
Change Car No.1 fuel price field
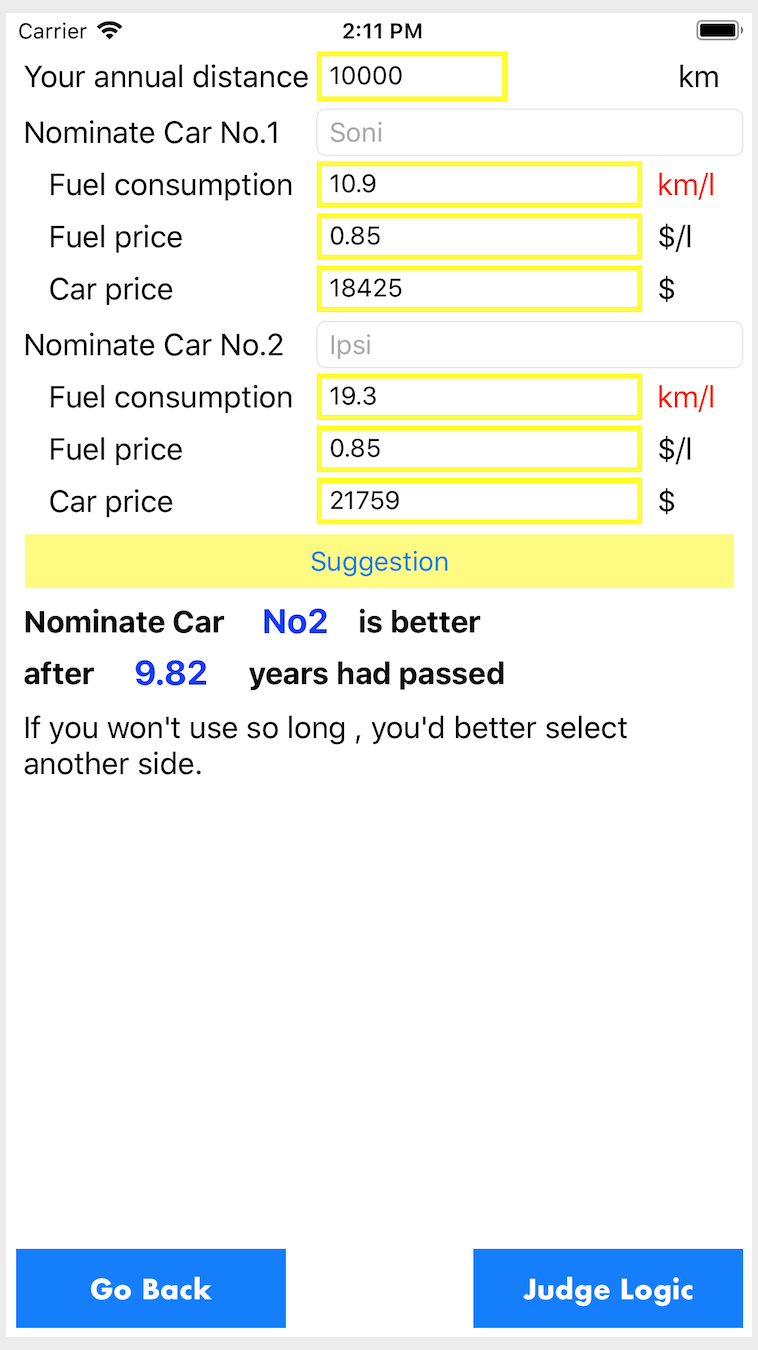pyautogui.click(x=479, y=237)
